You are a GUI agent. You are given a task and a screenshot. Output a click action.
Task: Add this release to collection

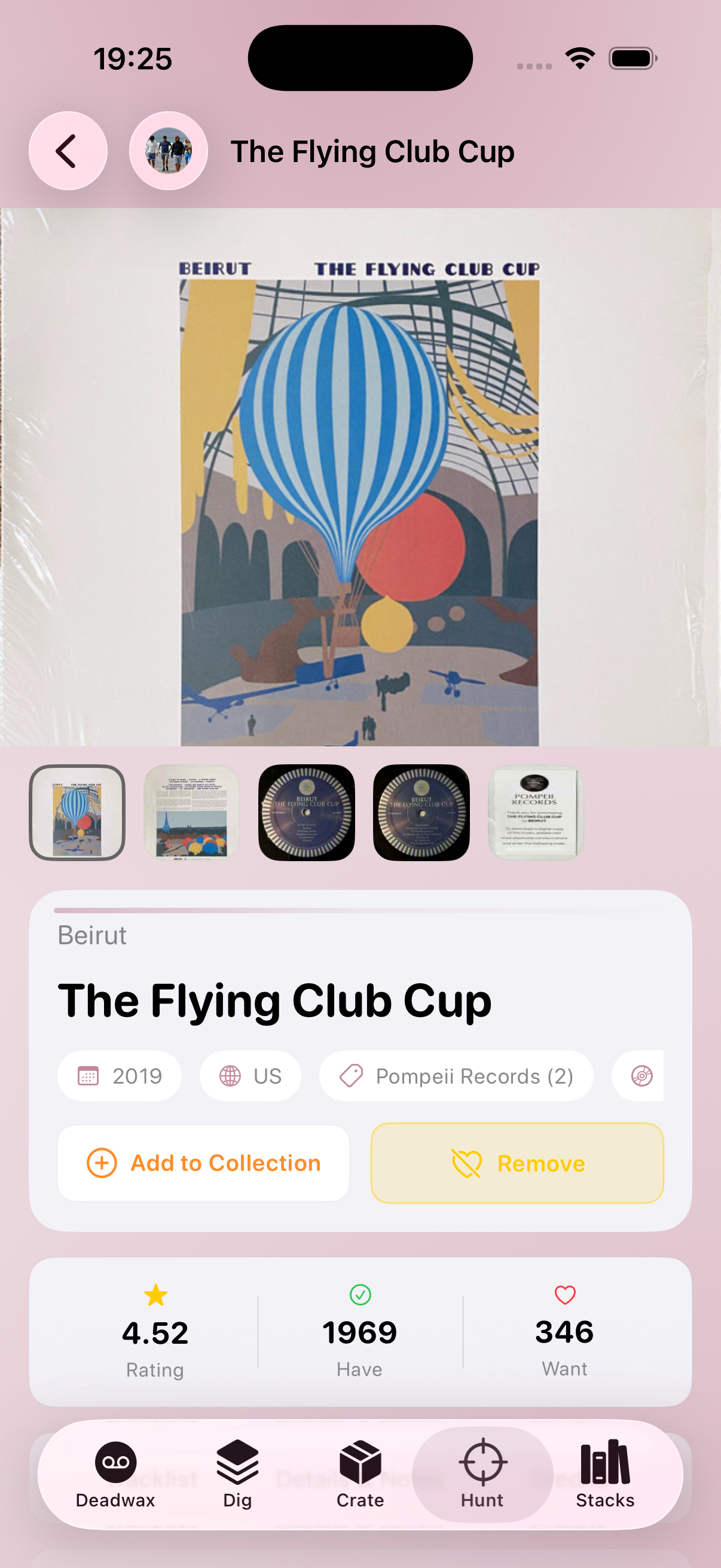[x=204, y=1163]
